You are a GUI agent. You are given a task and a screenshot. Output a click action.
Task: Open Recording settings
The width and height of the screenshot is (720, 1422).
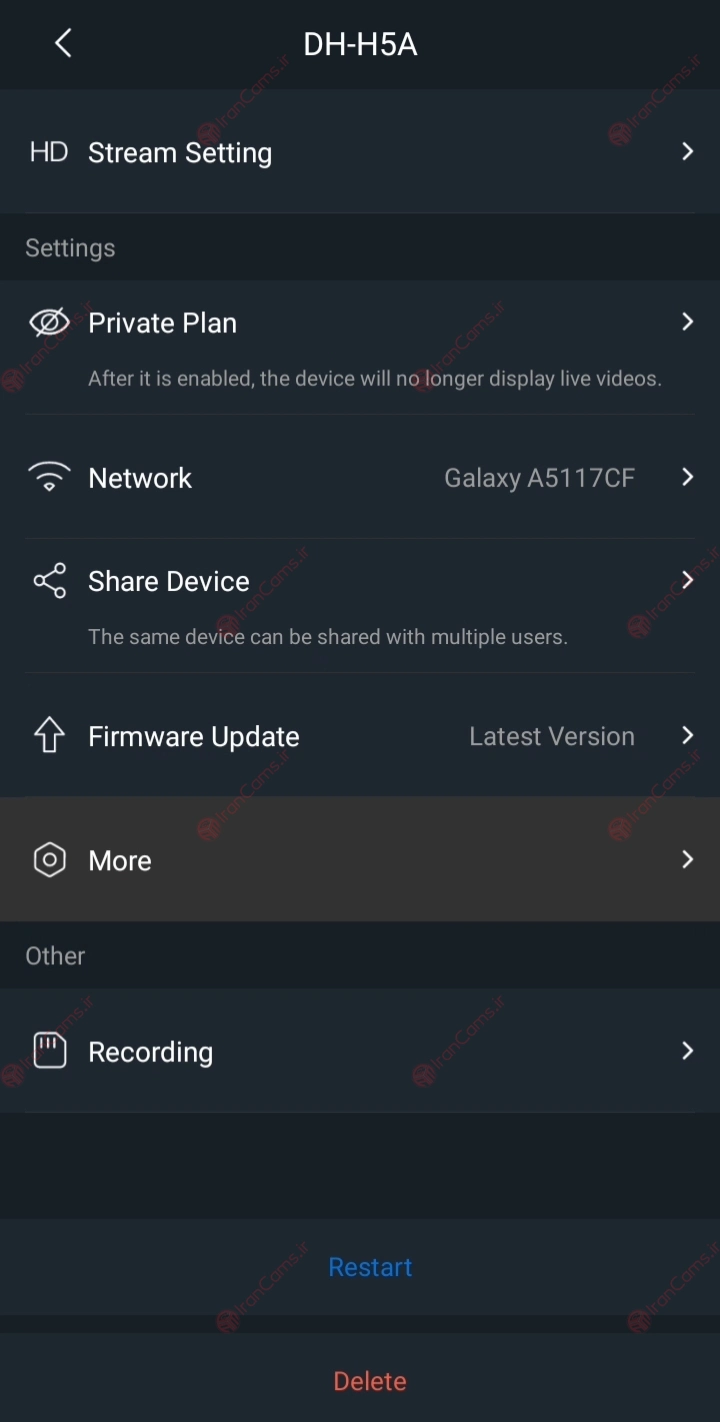360,1051
